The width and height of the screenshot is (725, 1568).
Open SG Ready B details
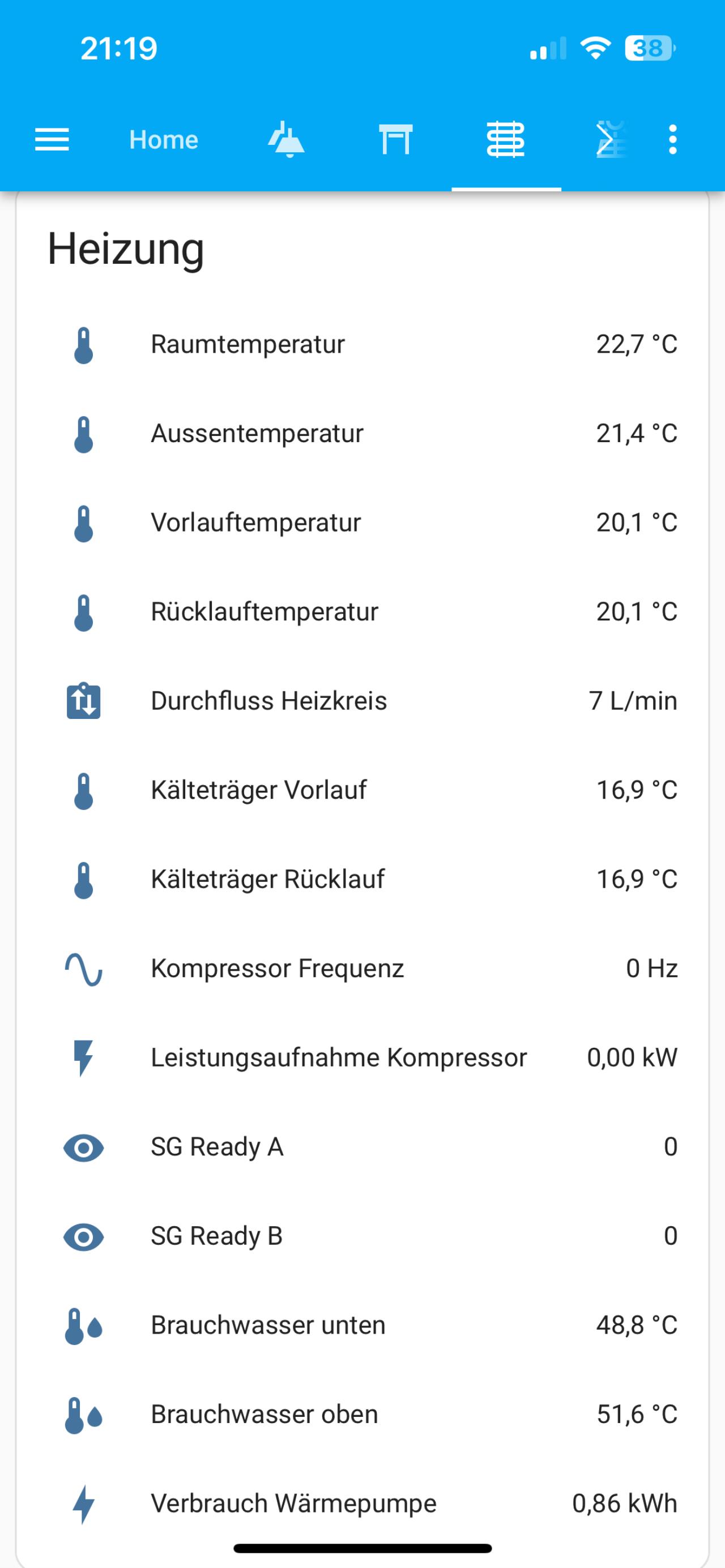(x=217, y=1236)
